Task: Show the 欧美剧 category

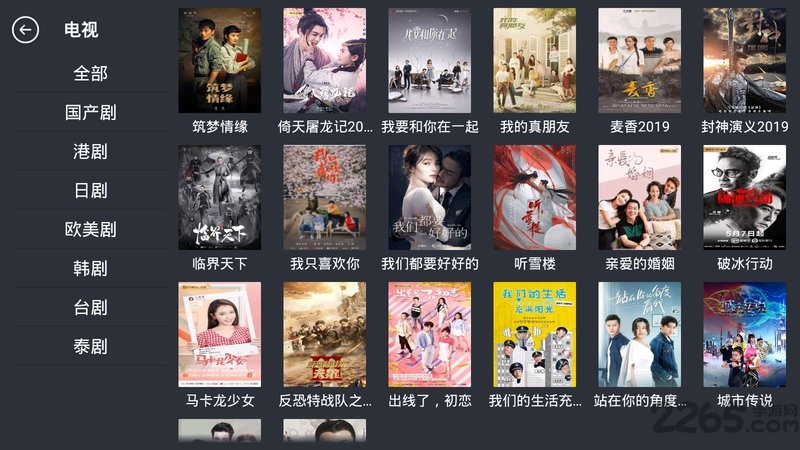Action: 90,229
